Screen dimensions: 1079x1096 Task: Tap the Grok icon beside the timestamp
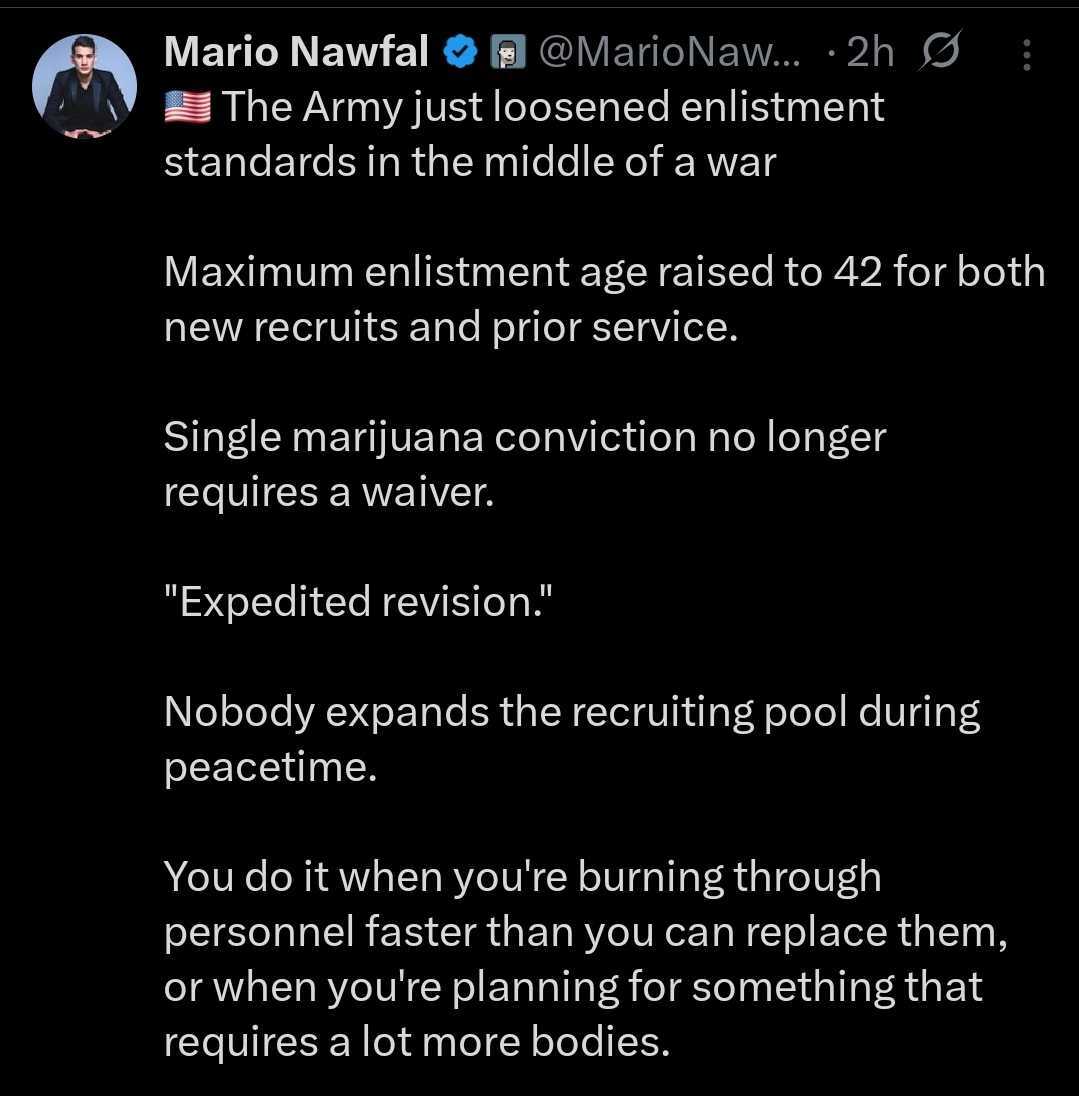tap(939, 53)
